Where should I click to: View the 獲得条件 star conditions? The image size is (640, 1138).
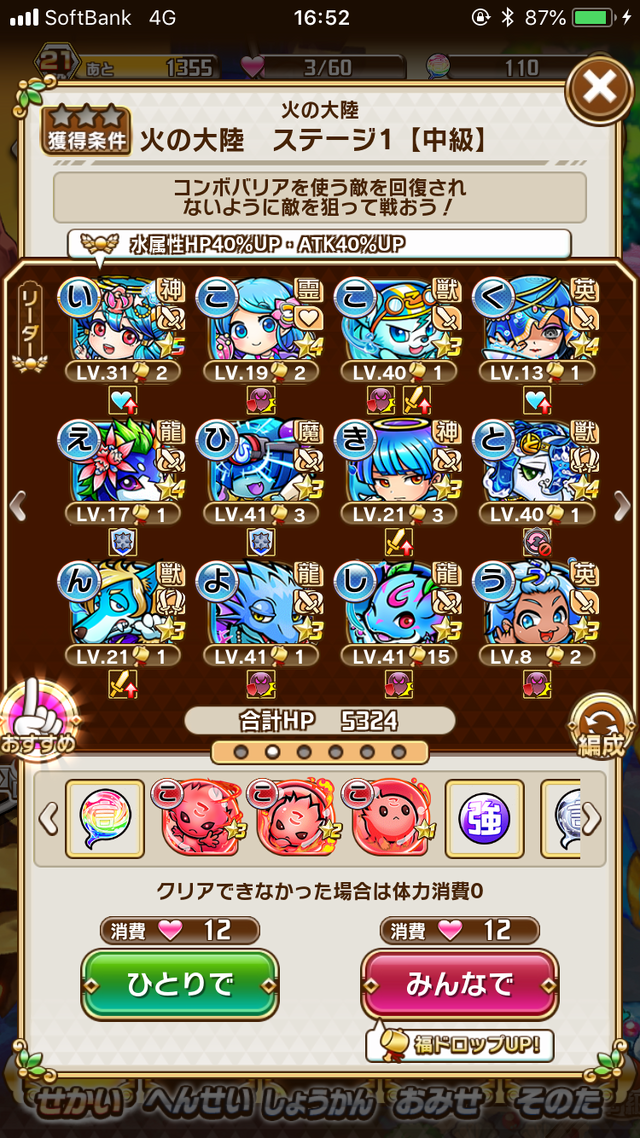click(x=87, y=131)
